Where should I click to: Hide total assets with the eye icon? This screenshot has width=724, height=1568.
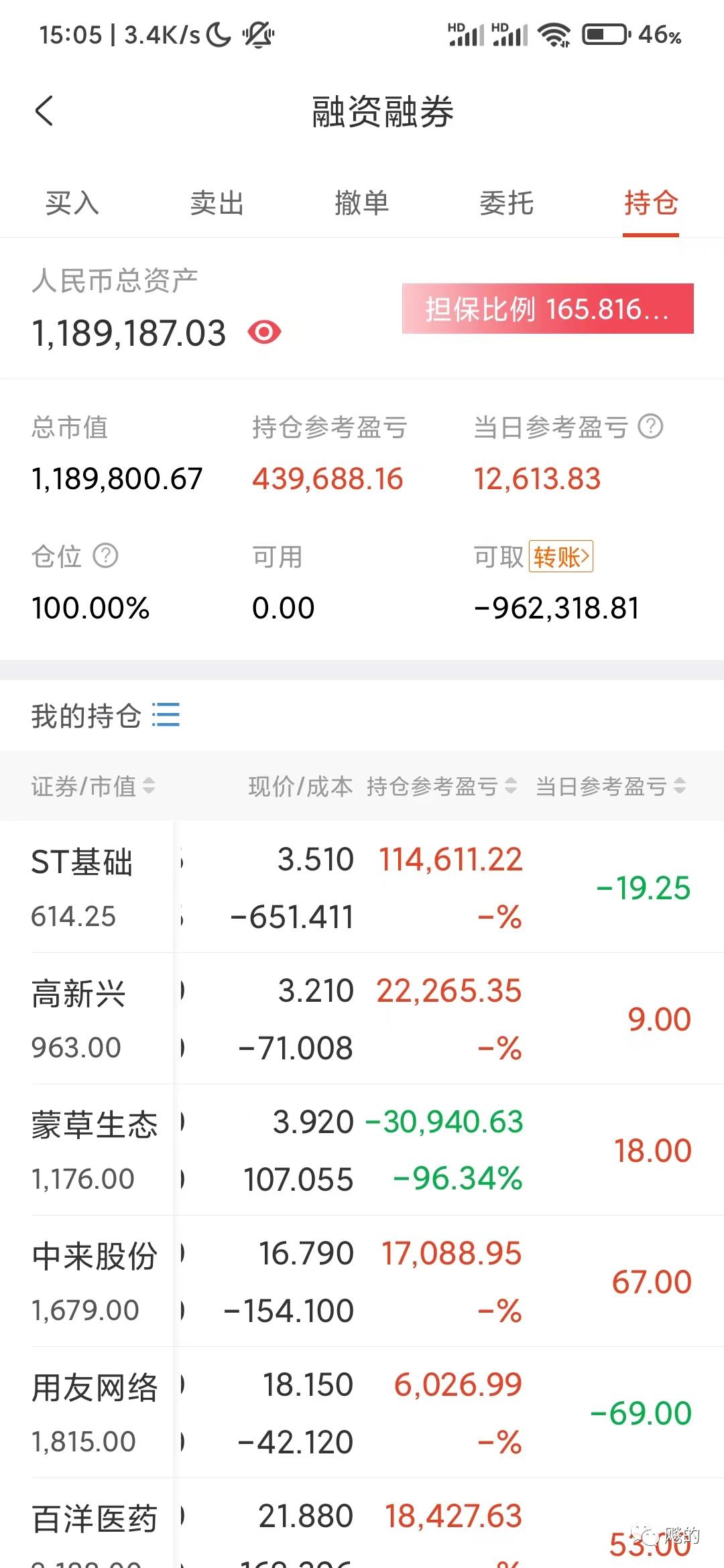click(264, 332)
